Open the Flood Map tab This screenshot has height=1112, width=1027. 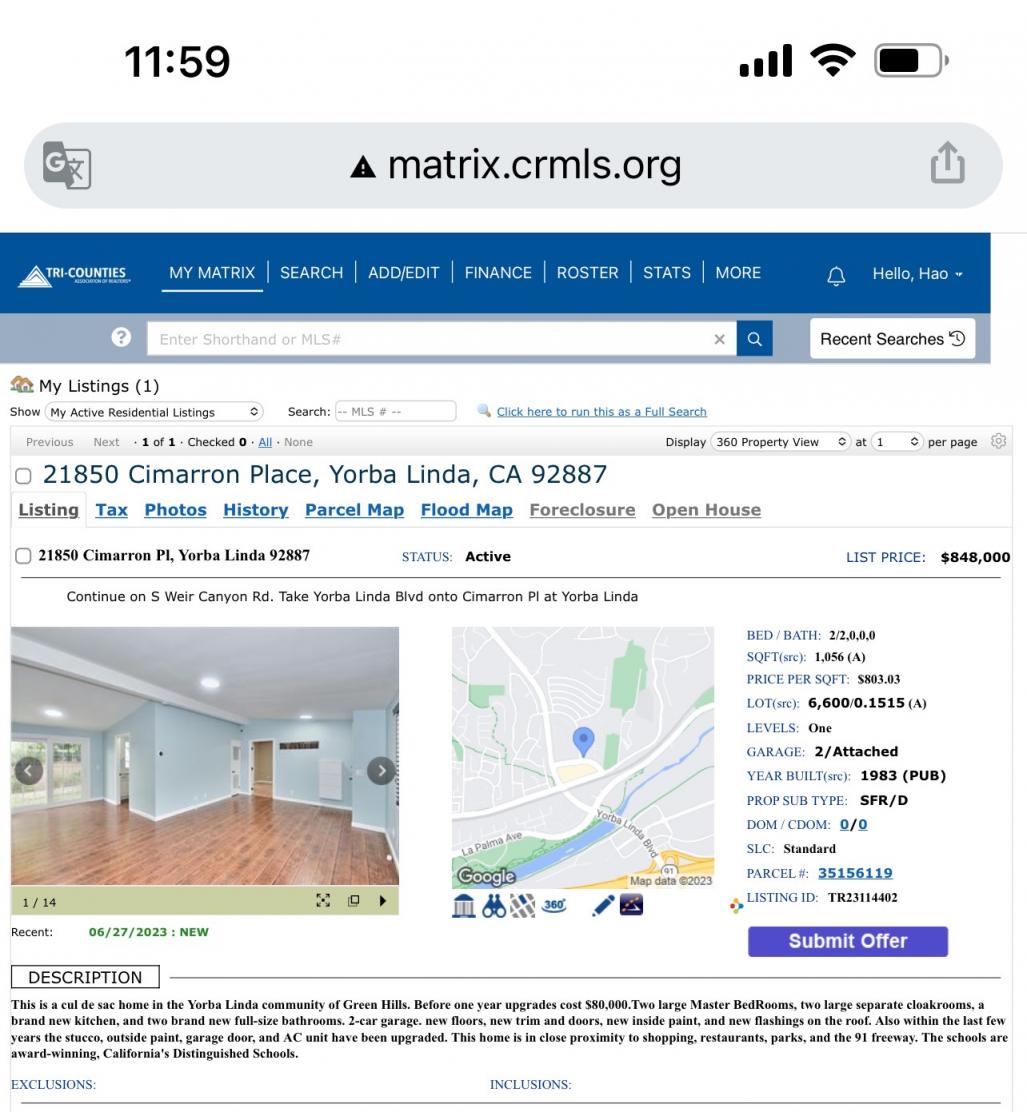(466, 510)
